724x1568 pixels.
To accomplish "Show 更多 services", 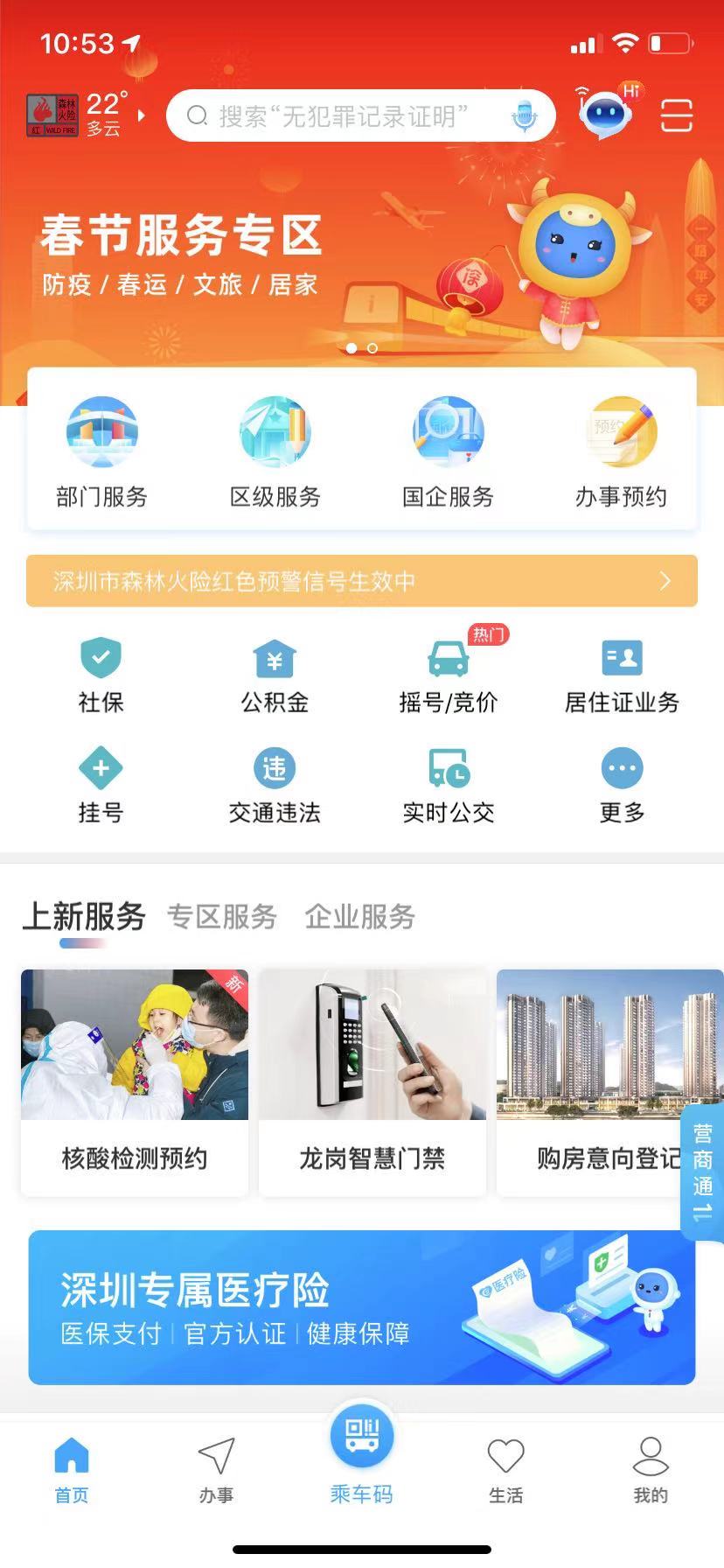I will point(622,787).
